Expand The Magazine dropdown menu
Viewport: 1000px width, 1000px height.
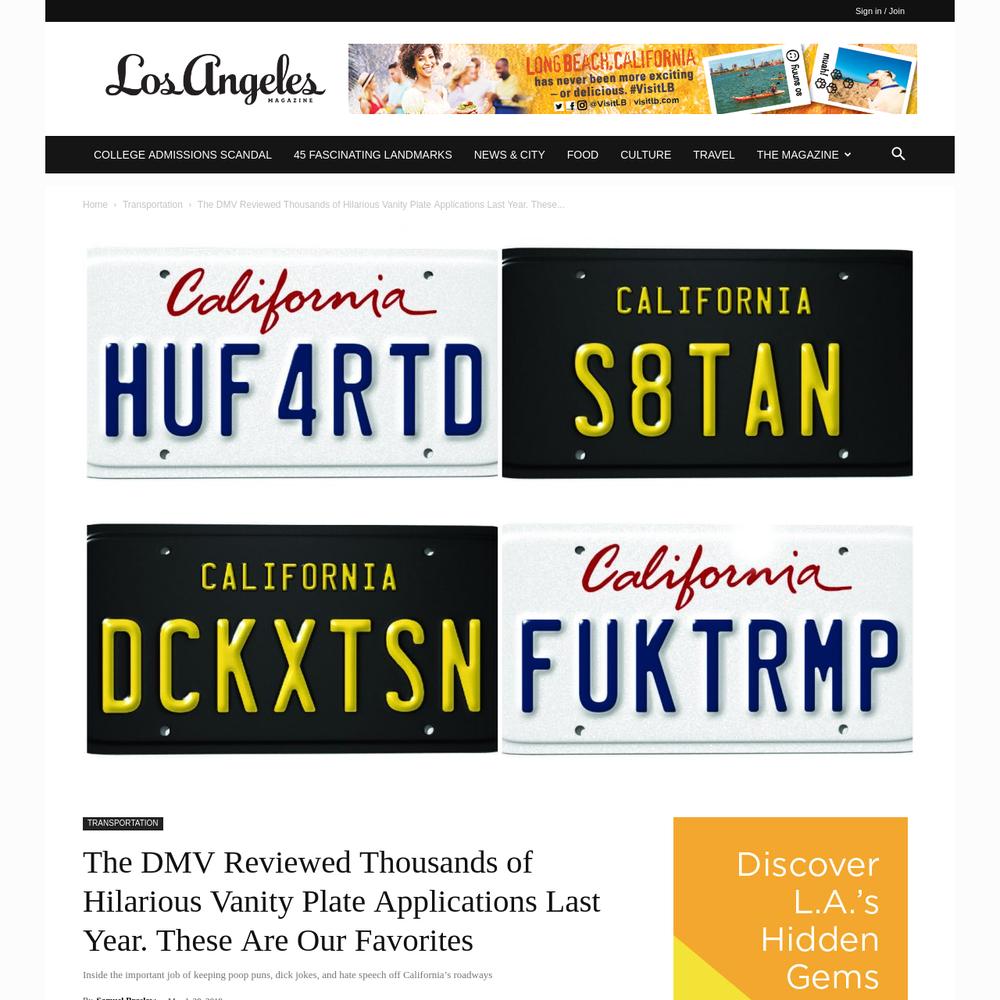click(803, 155)
